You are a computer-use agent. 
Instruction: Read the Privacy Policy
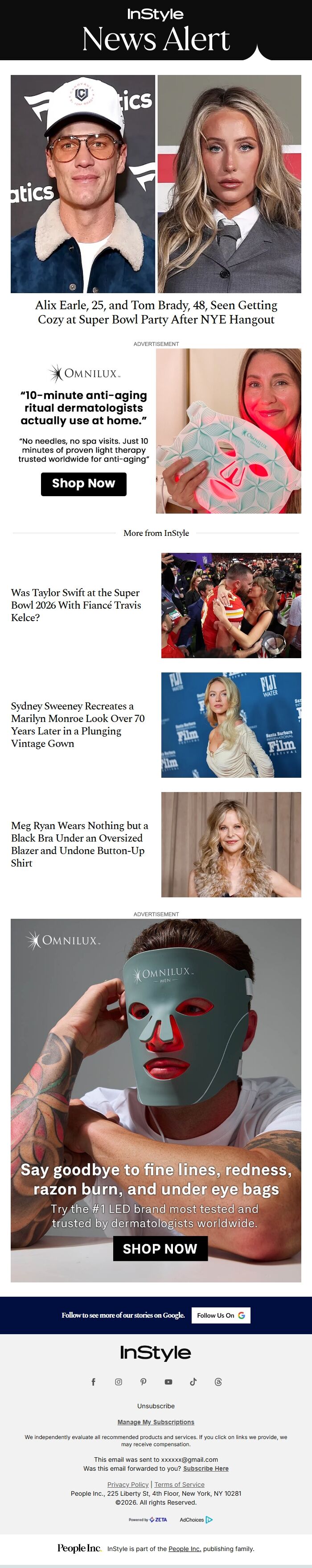[x=128, y=1485]
